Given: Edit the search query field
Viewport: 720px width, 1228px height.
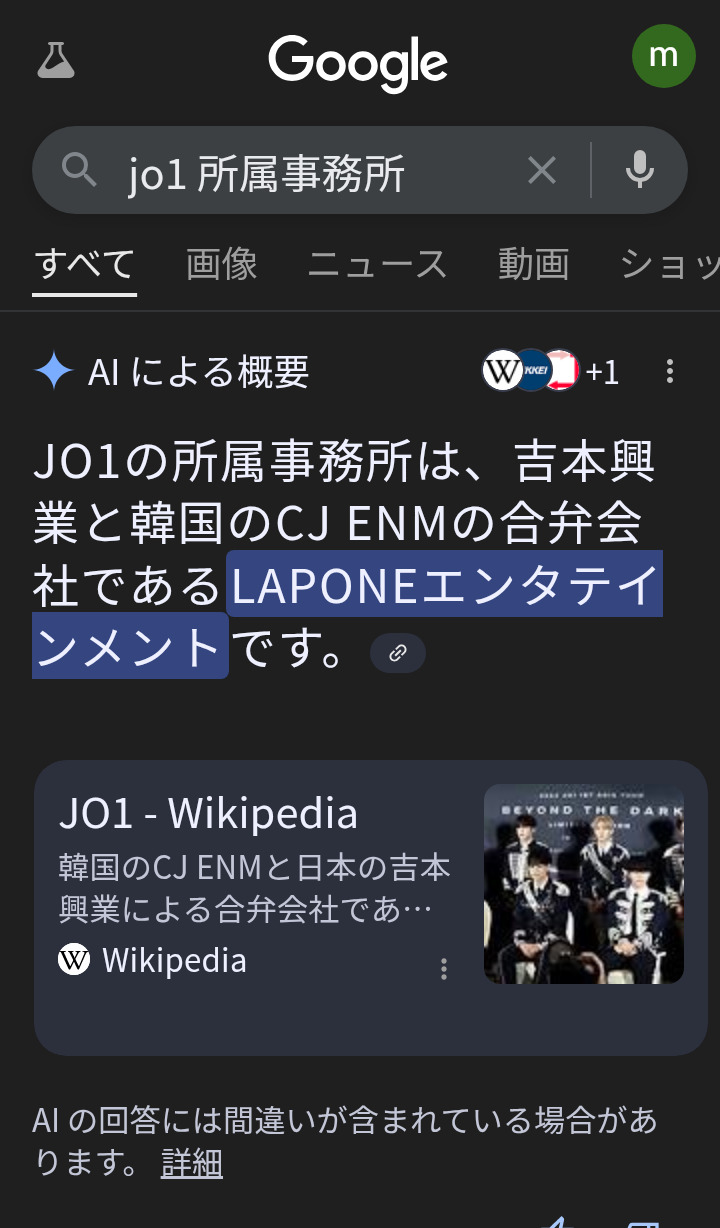Looking at the screenshot, I should tap(300, 172).
